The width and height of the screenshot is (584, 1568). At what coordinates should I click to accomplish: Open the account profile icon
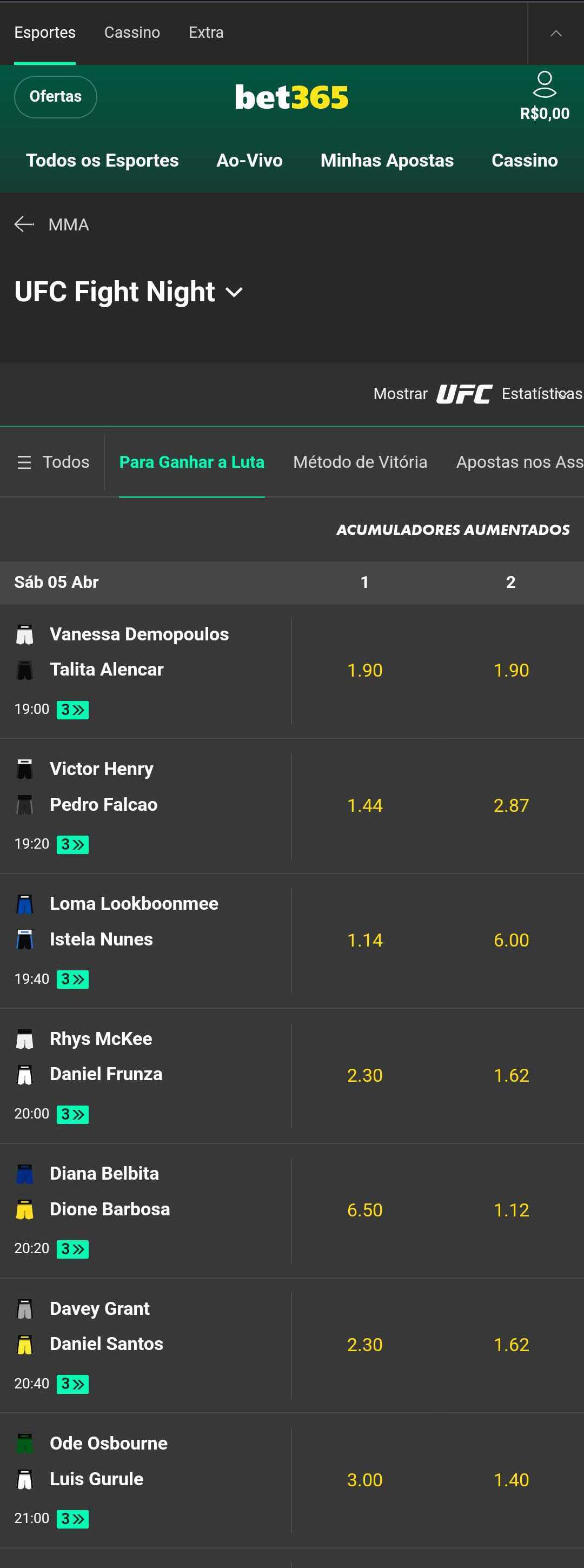tap(545, 85)
